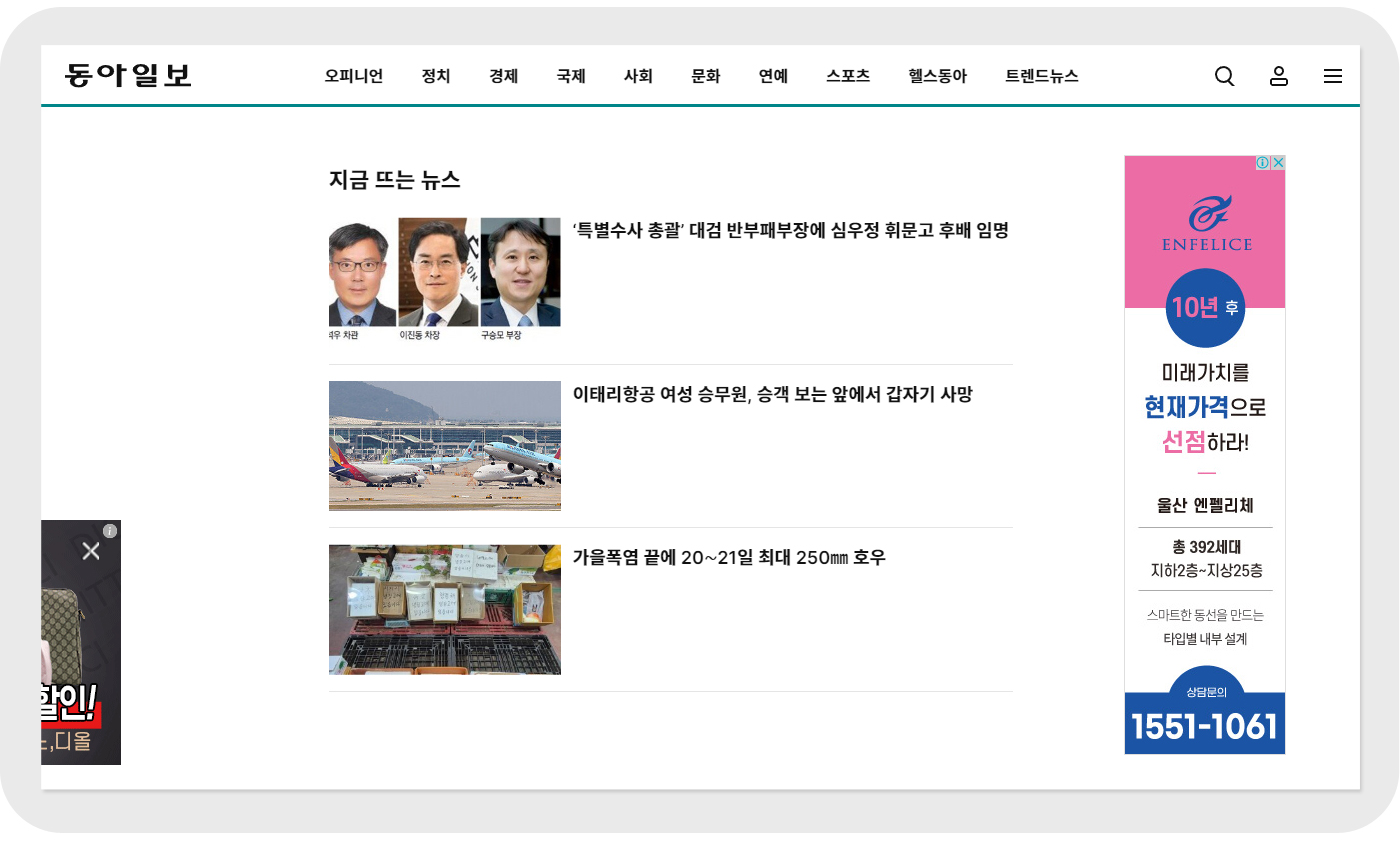Open the 이태리항공 여성 승무원 article
Image resolution: width=1400 pixels, height=845 pixels.
pyautogui.click(x=772, y=395)
